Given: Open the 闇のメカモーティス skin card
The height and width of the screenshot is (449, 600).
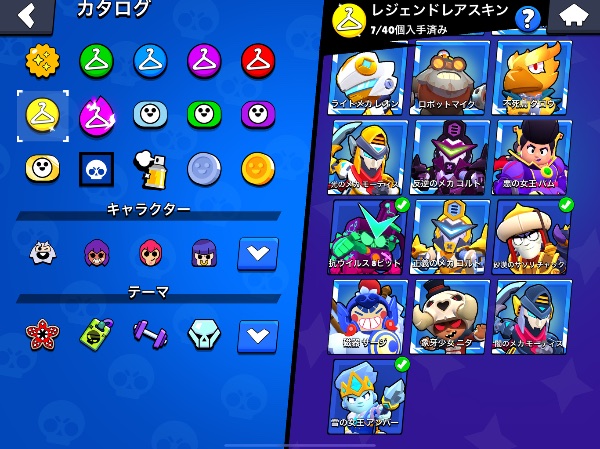Looking at the screenshot, I should coord(531,317).
